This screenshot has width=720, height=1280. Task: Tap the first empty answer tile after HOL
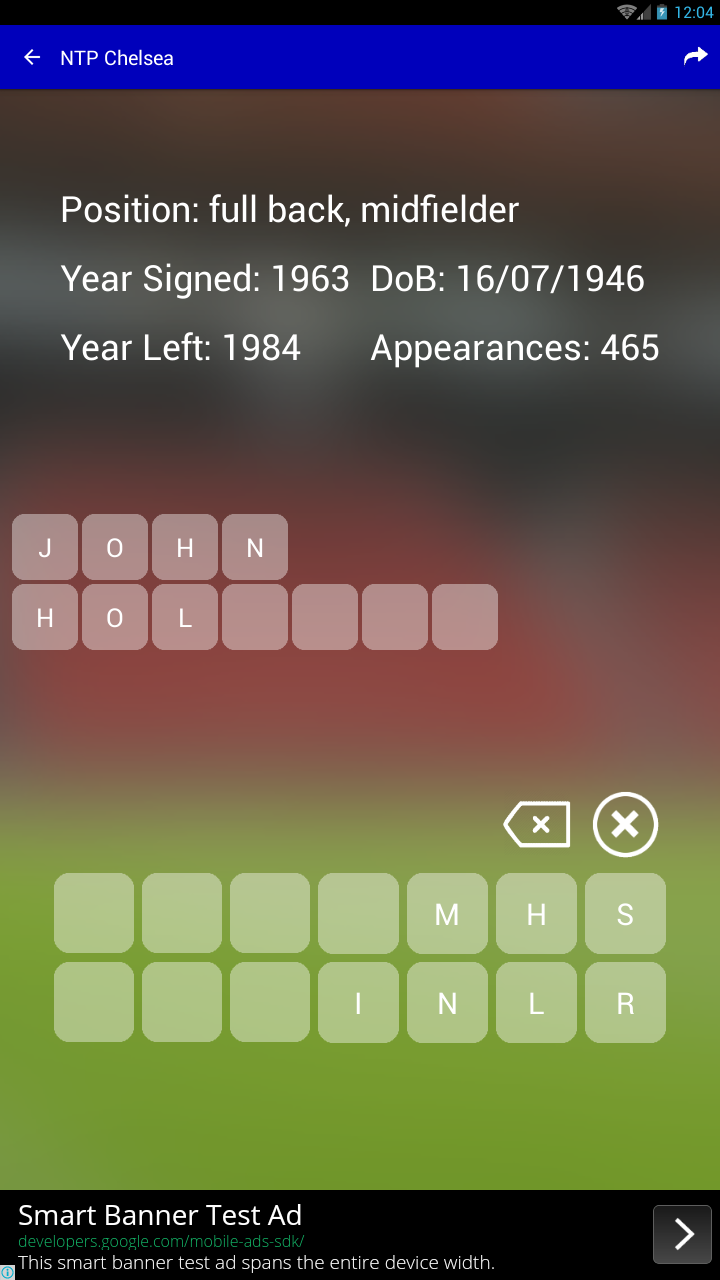pos(255,617)
